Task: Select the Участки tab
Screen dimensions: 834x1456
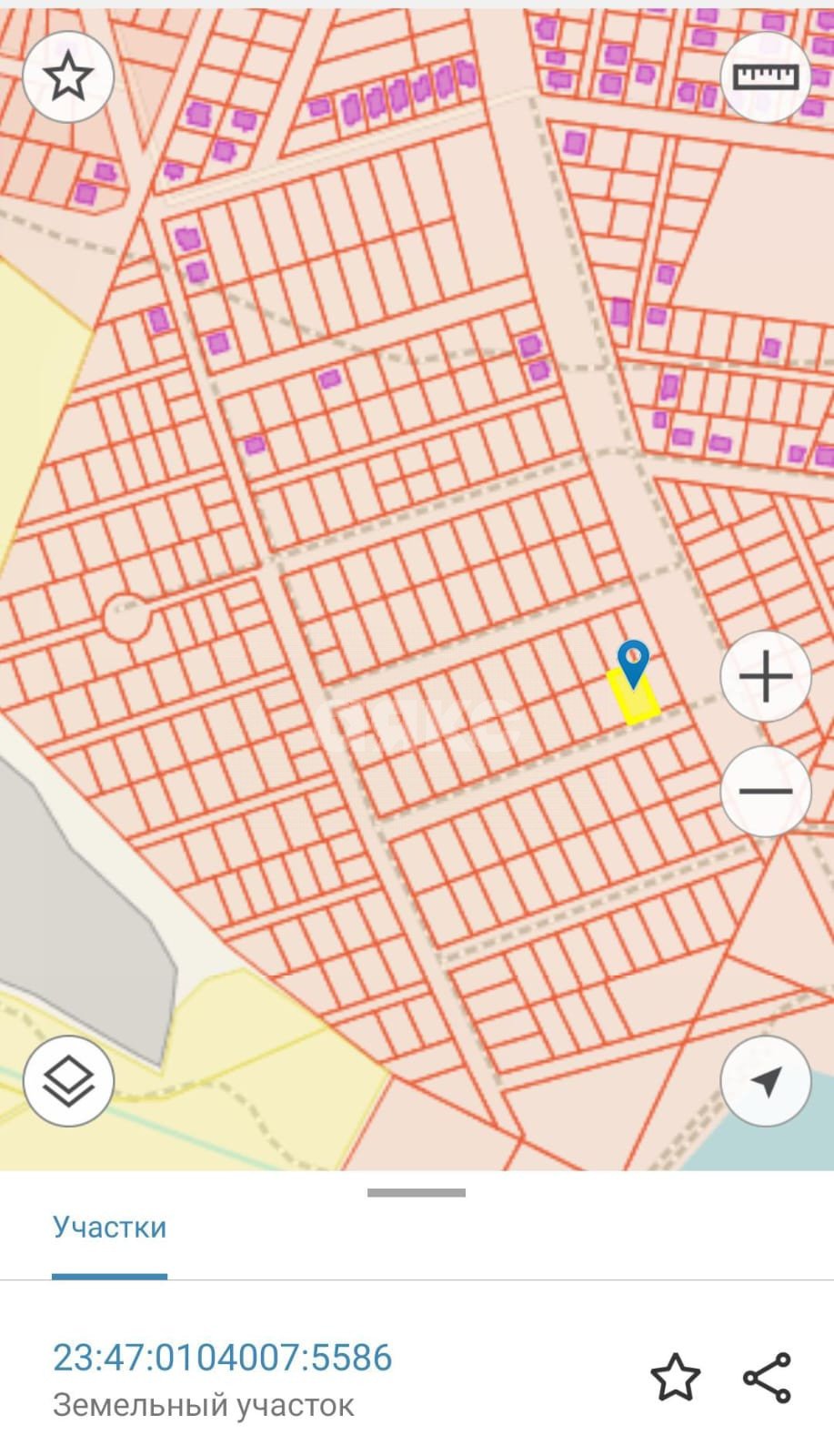Action: tap(109, 1227)
